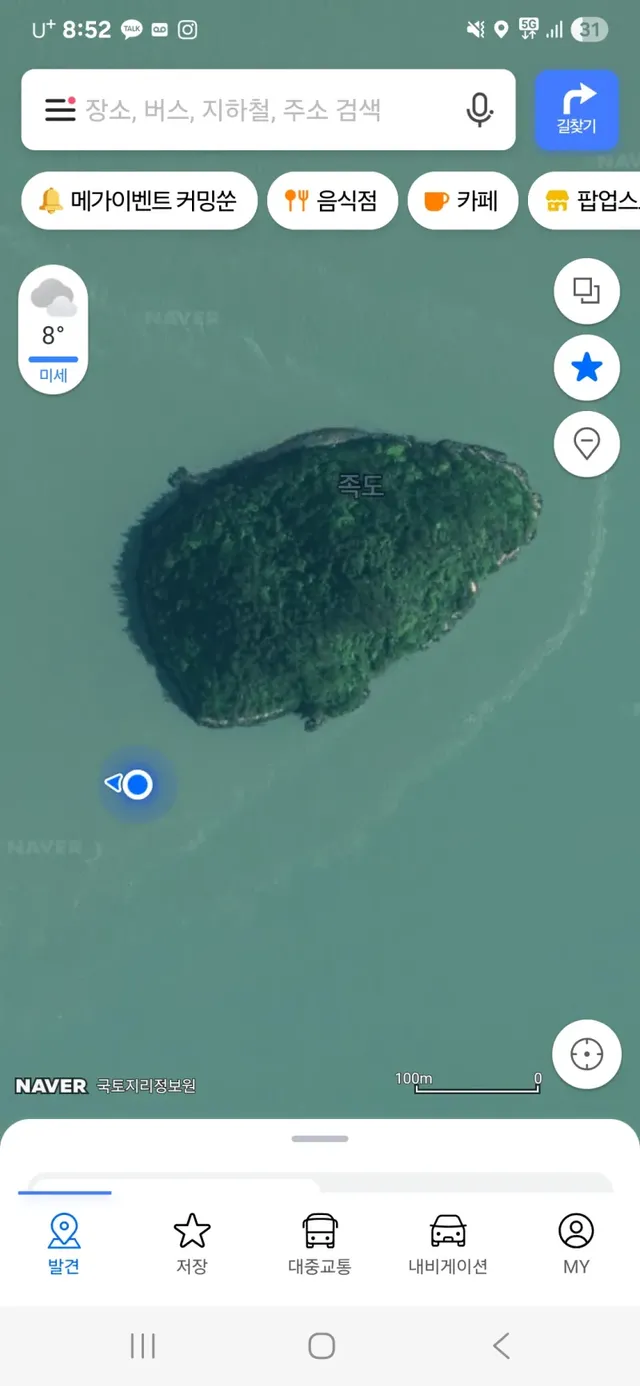Open 길찾기 directions
Viewport: 640px width, 1386px height.
pos(576,110)
